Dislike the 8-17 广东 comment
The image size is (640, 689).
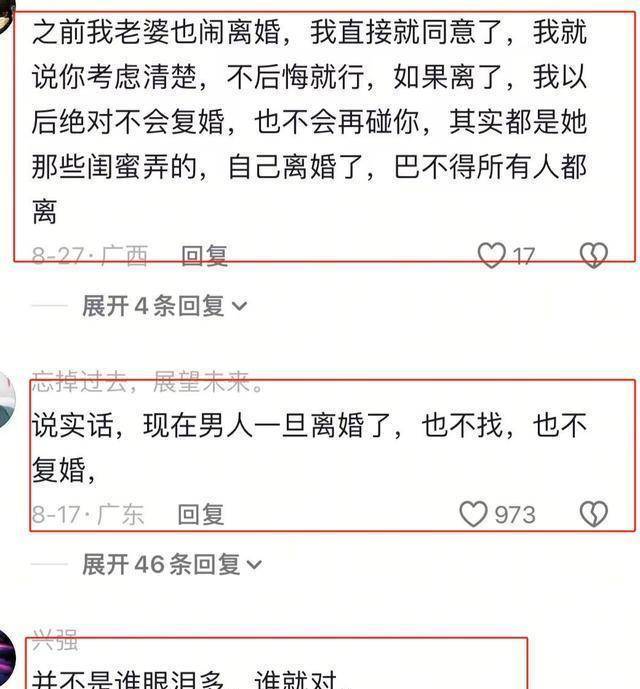[593, 514]
